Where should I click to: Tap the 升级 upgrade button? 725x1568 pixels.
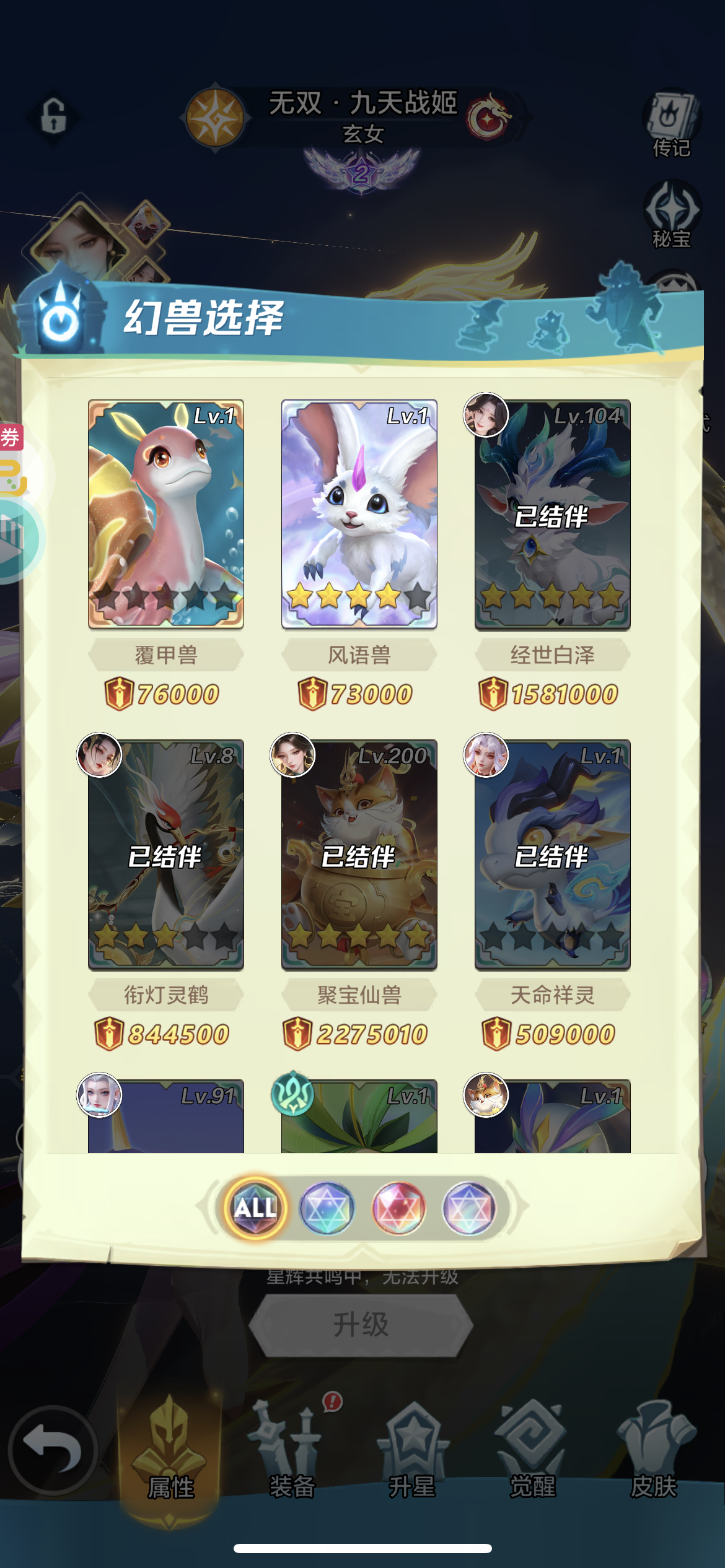click(x=361, y=1325)
